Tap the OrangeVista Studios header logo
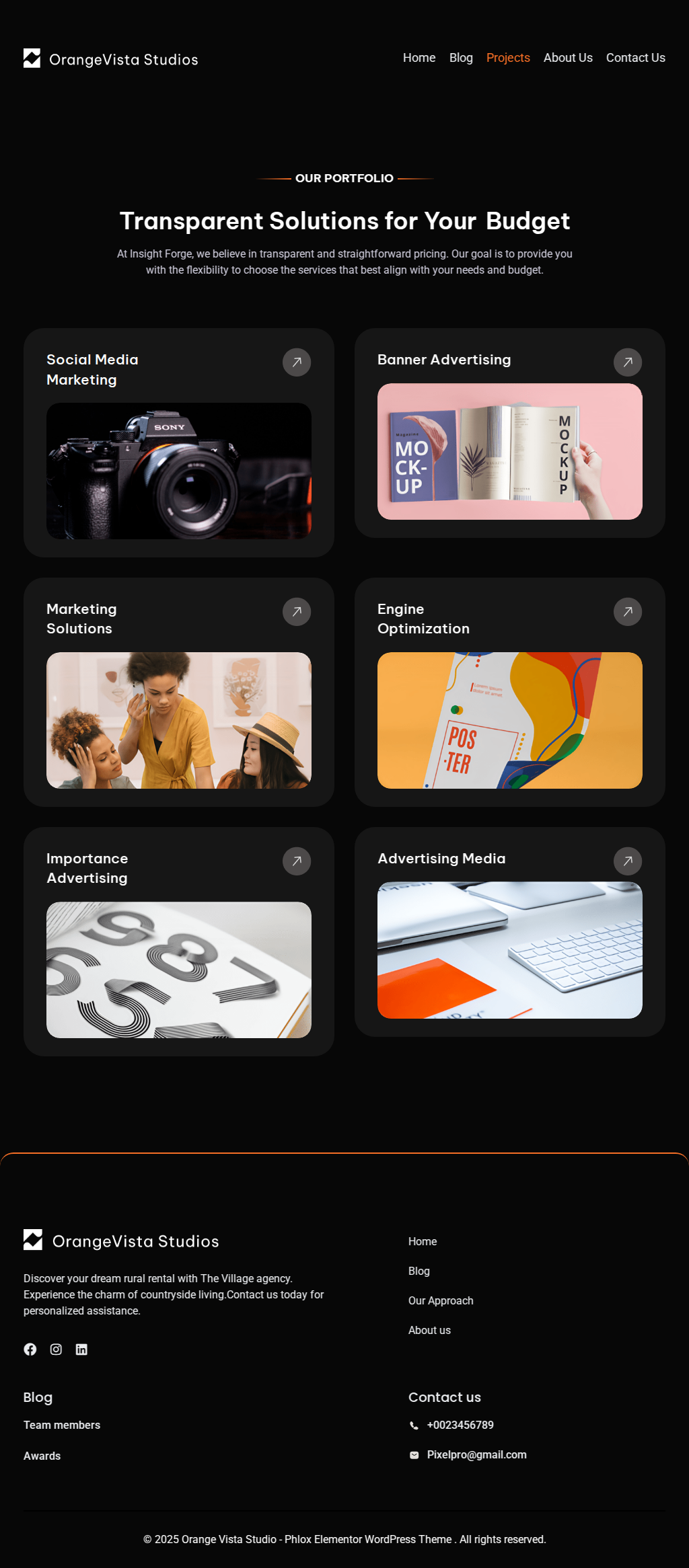 click(x=111, y=59)
